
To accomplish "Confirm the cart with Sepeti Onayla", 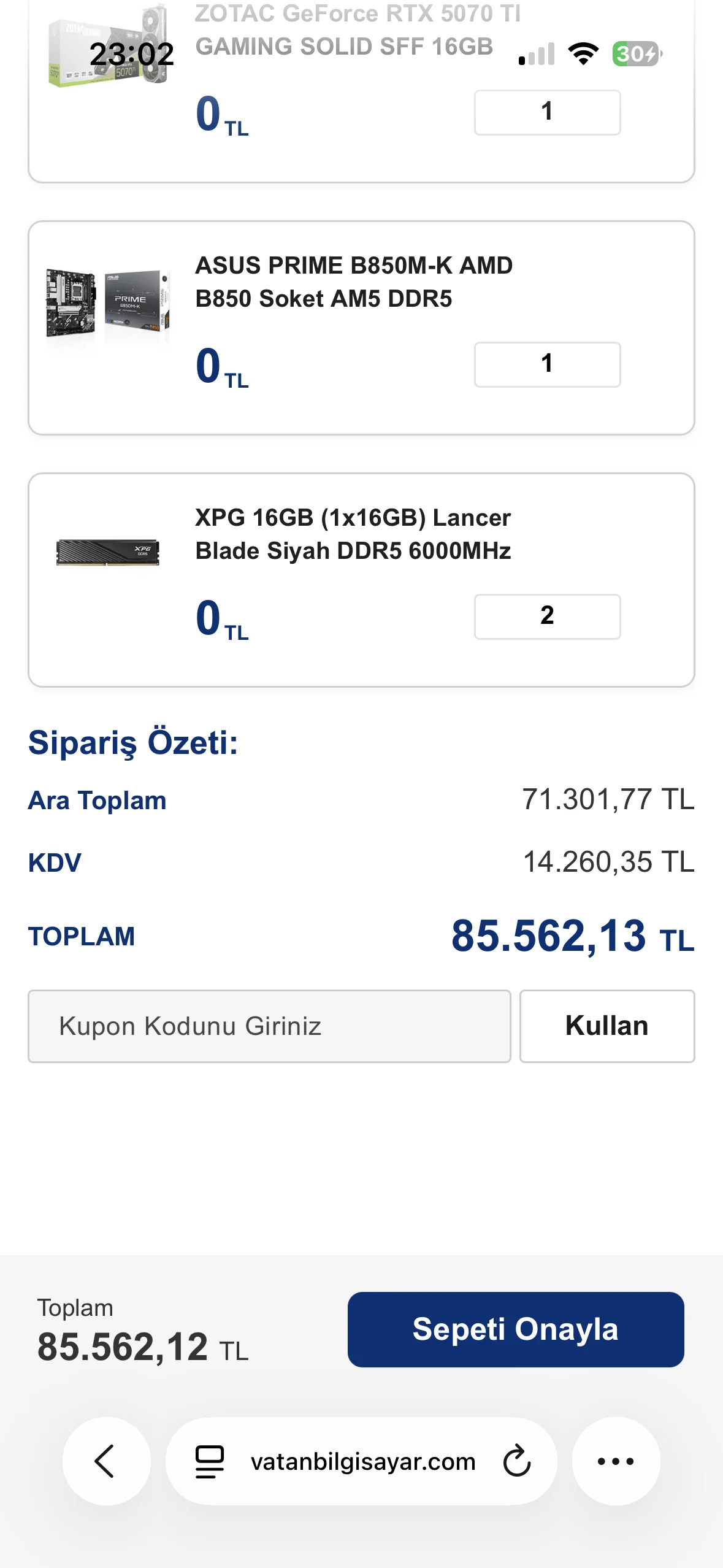I will point(515,1329).
